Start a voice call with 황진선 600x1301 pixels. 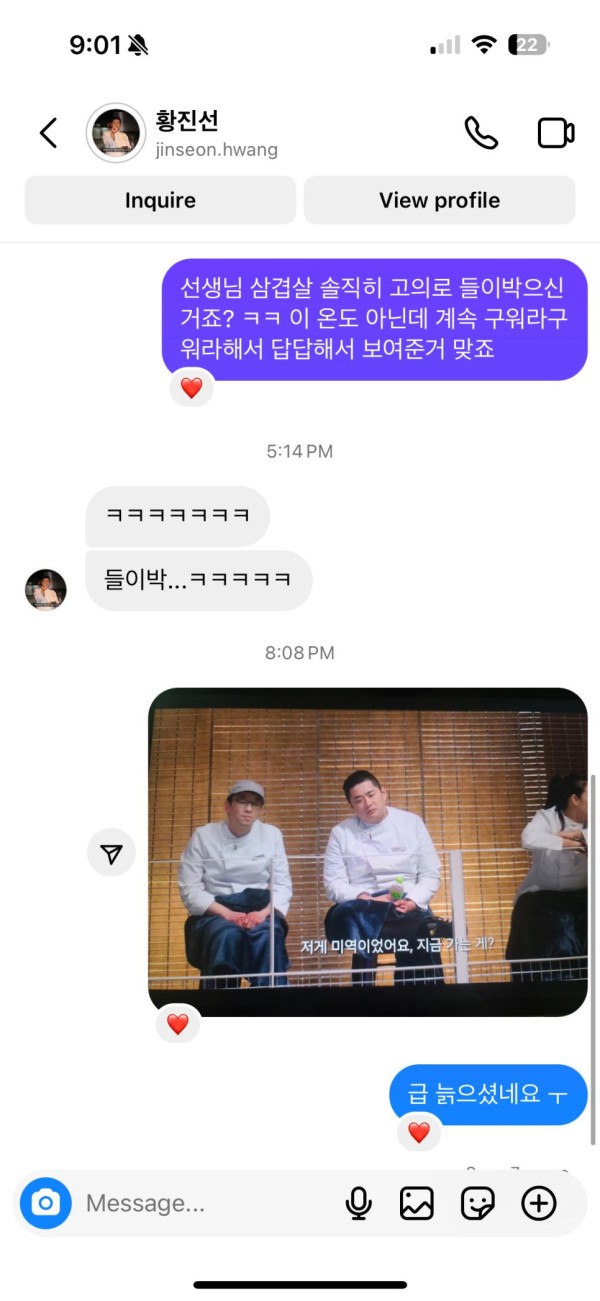pos(481,133)
